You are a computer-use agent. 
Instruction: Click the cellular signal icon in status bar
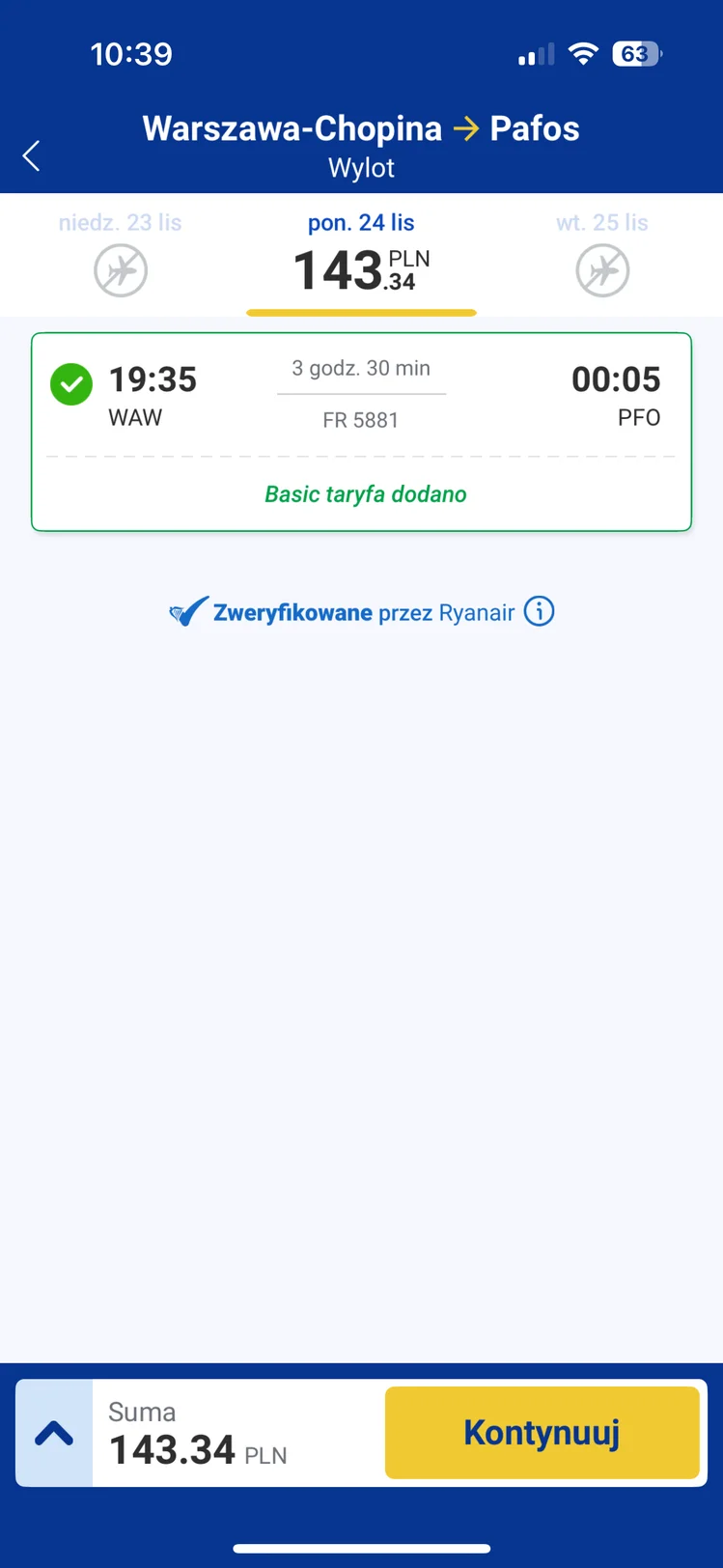535,55
